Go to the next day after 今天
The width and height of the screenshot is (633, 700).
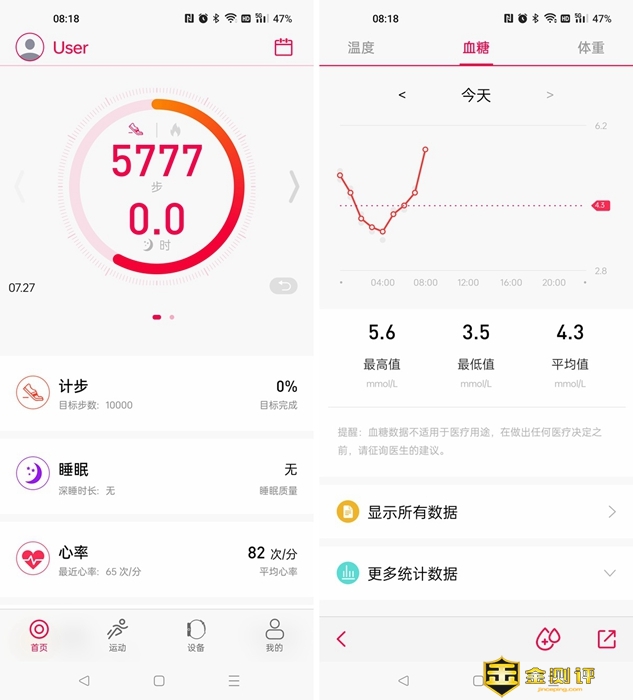tap(550, 95)
